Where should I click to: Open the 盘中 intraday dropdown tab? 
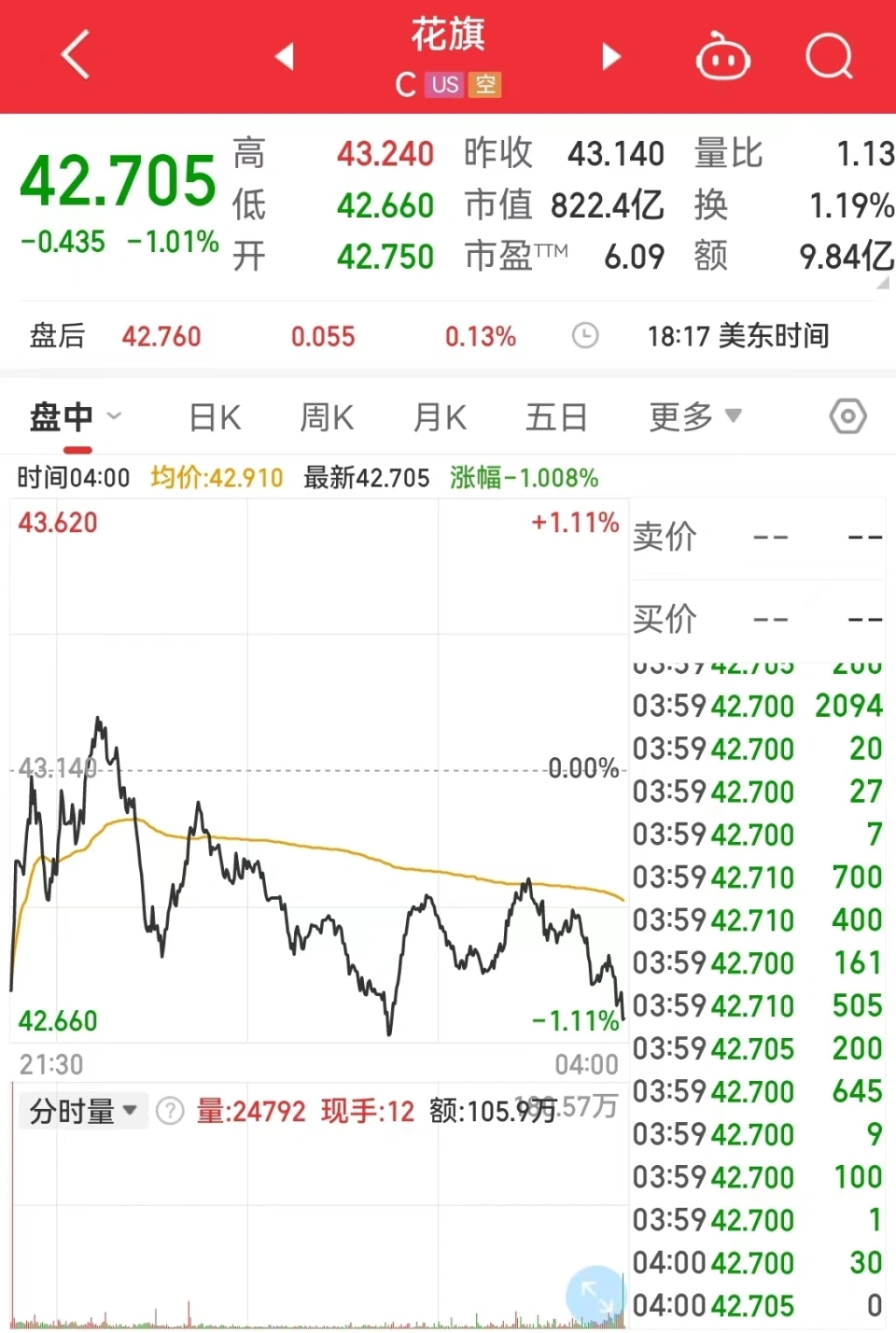75,416
